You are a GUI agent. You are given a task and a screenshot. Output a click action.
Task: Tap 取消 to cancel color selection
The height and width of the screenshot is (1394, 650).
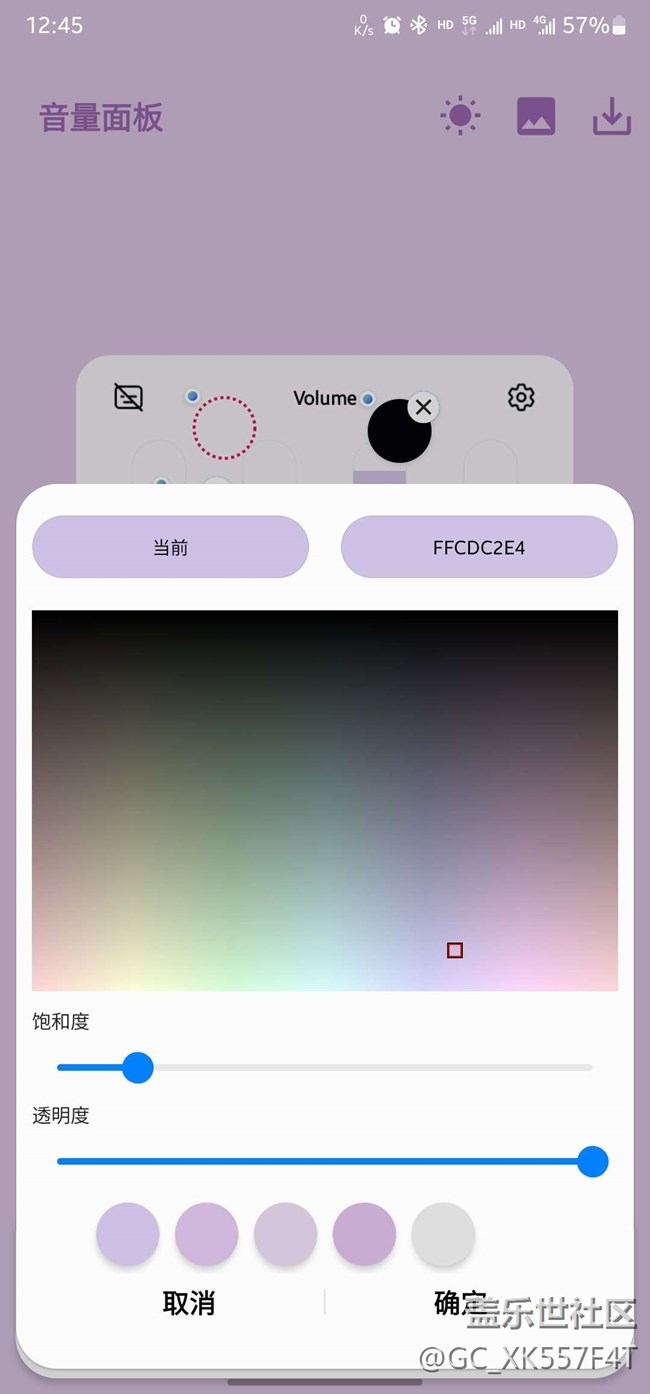click(x=189, y=1303)
